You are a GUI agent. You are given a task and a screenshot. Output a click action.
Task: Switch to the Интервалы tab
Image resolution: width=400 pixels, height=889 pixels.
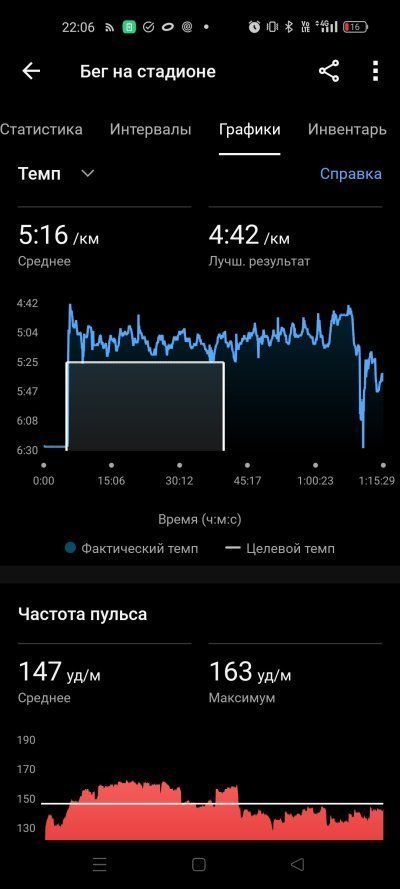[151, 129]
